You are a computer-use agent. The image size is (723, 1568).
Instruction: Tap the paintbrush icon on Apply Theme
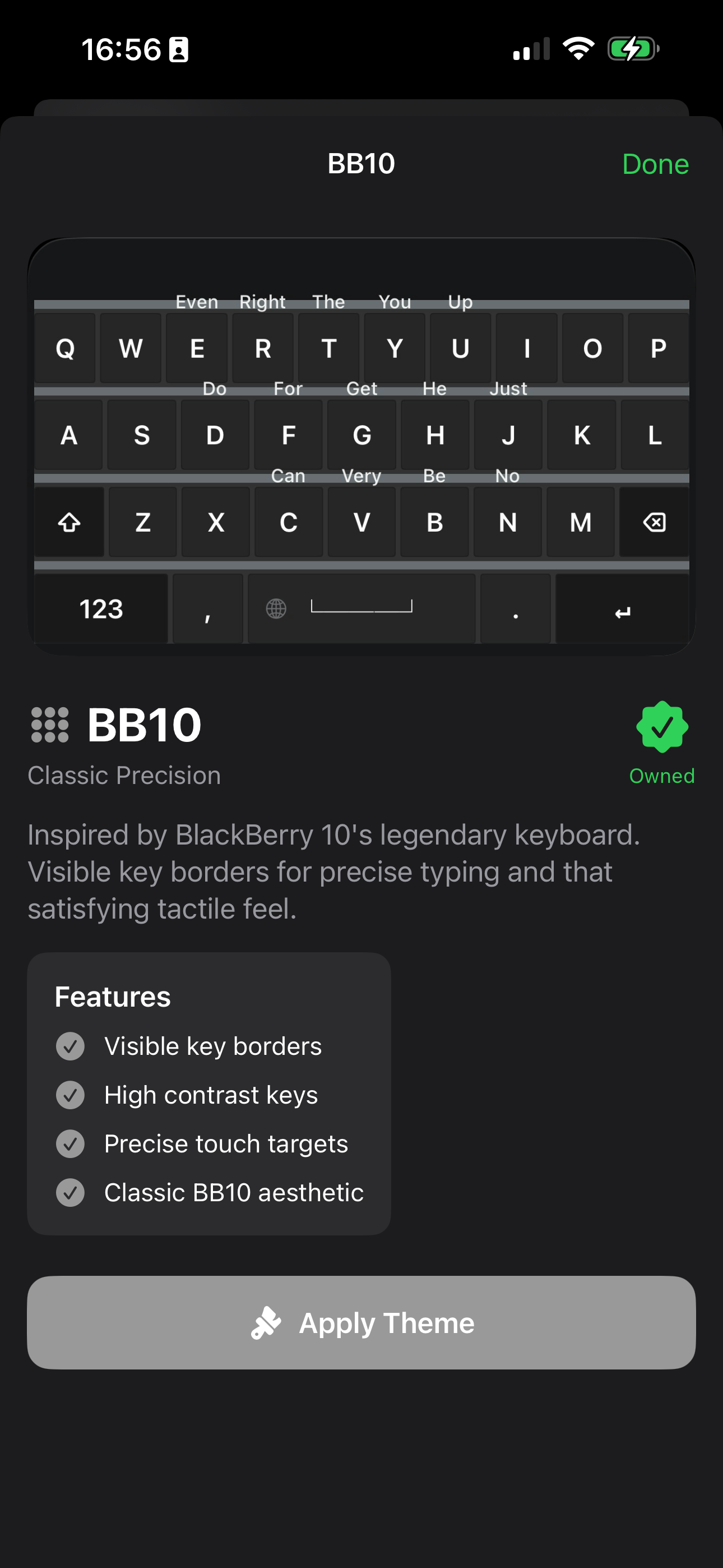point(266,1322)
